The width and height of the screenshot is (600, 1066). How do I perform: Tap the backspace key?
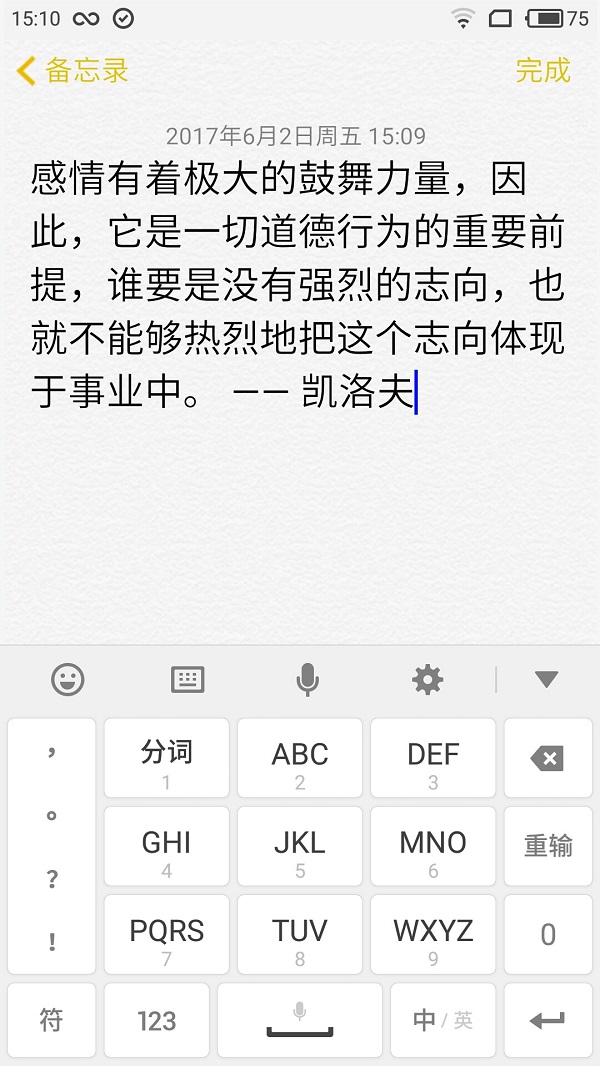coord(548,758)
